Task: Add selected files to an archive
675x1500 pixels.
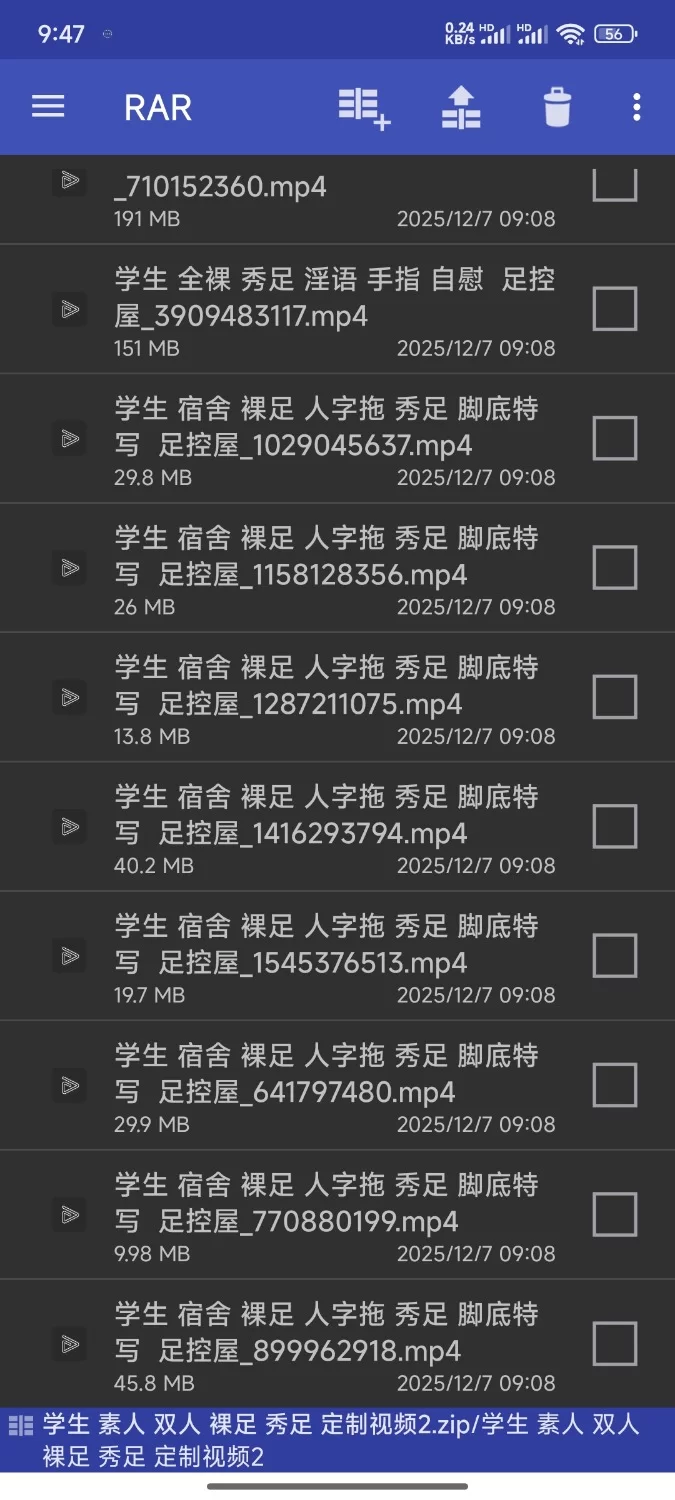Action: coord(364,107)
